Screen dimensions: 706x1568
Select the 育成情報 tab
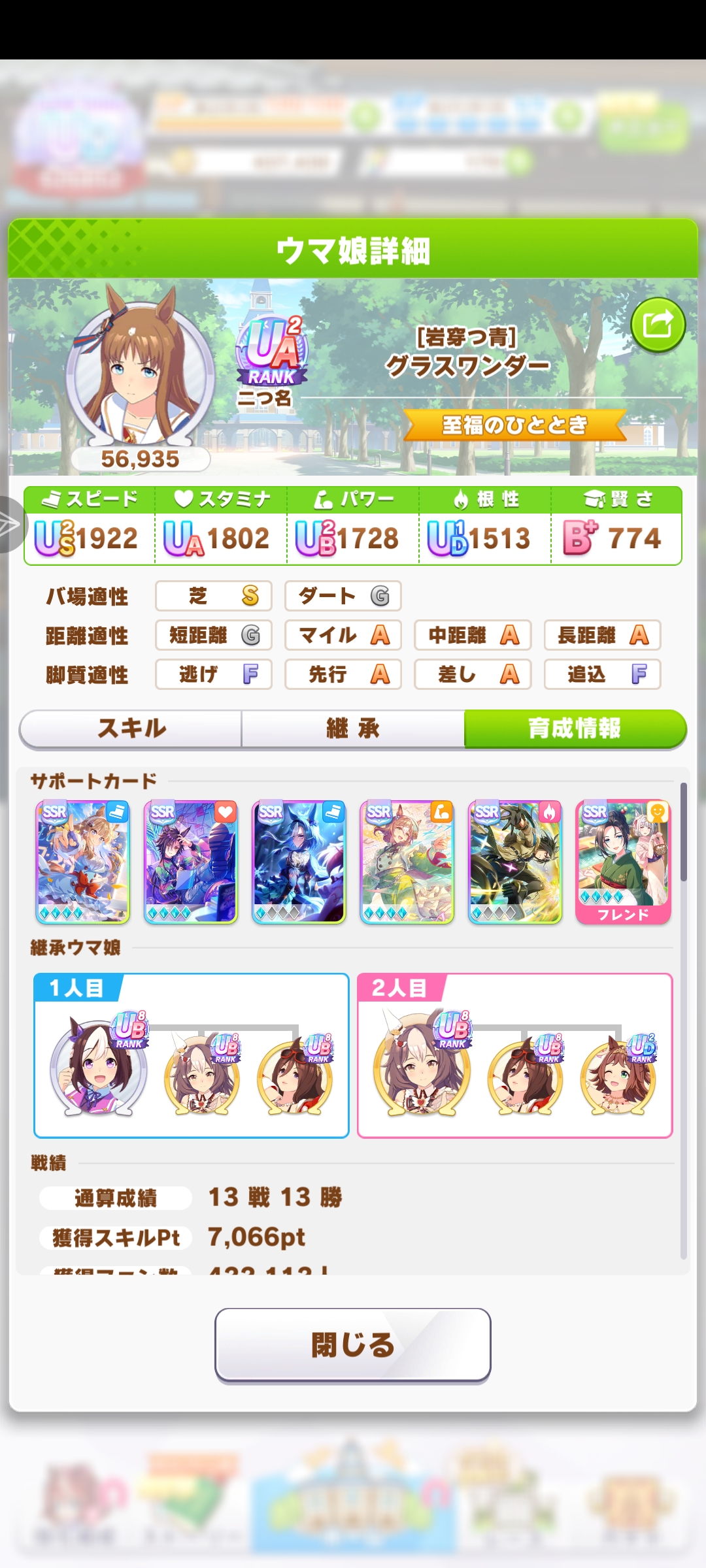575,728
